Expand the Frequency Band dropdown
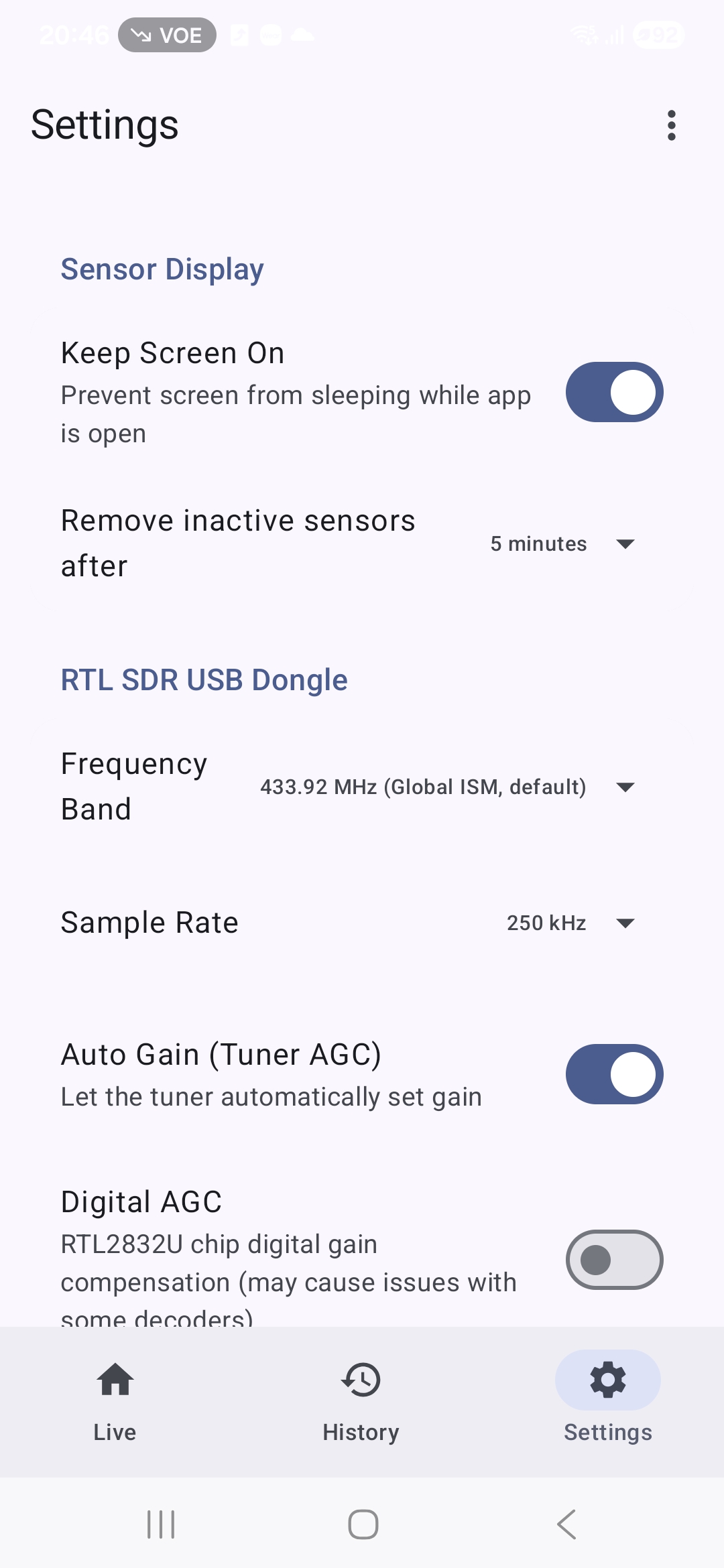 point(447,787)
